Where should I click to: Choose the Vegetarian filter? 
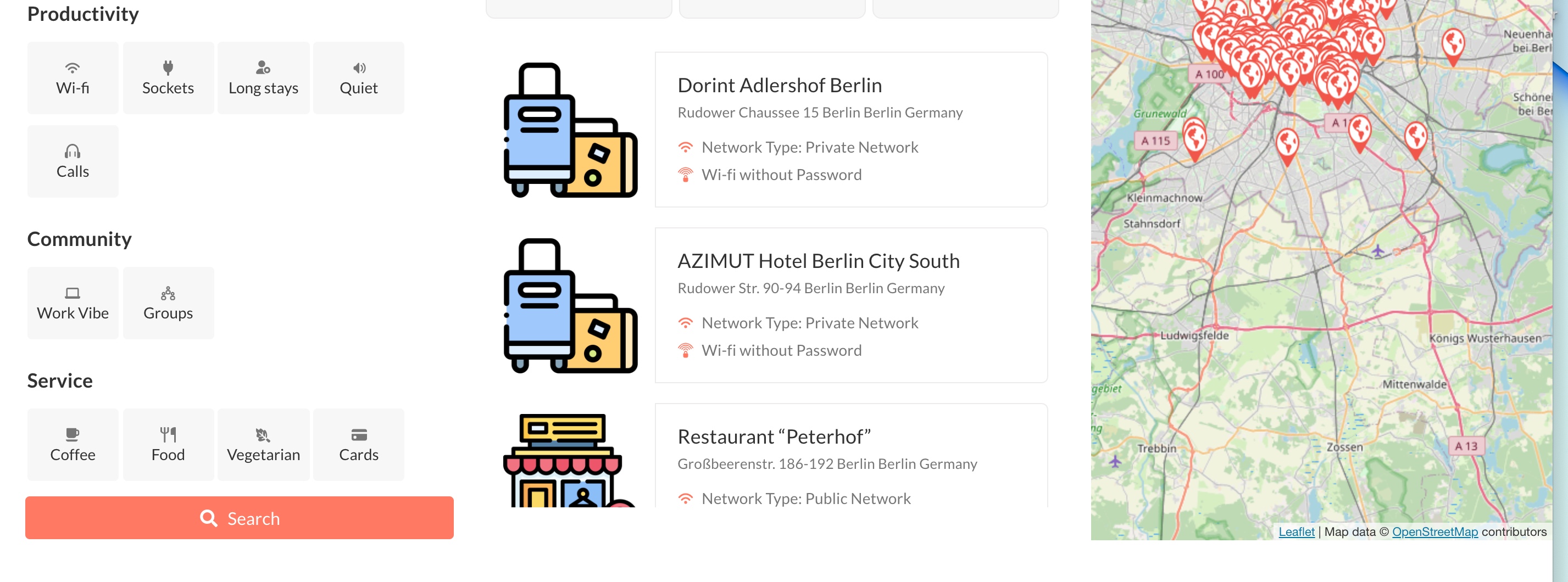[x=263, y=445]
